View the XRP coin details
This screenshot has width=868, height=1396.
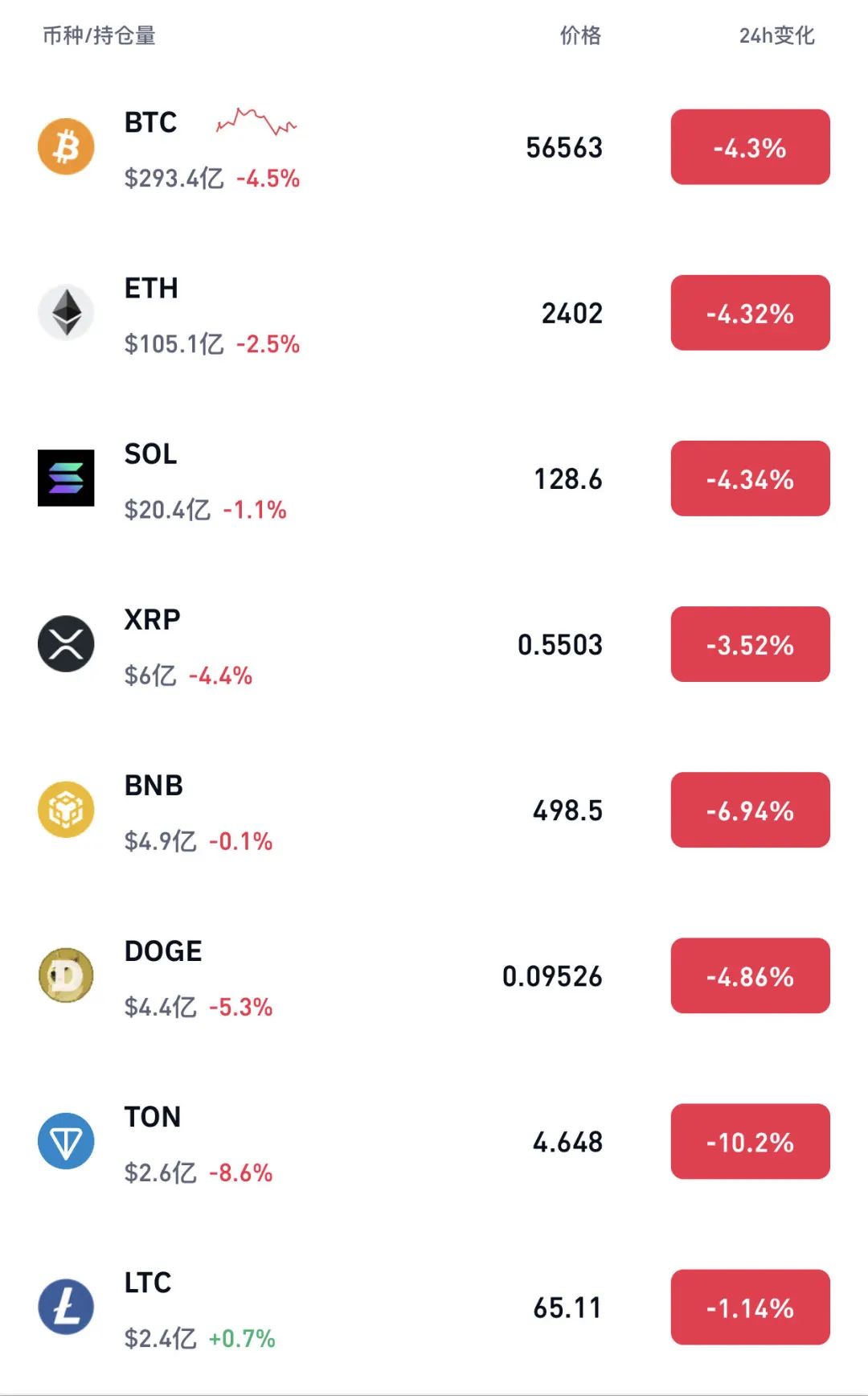(x=152, y=620)
